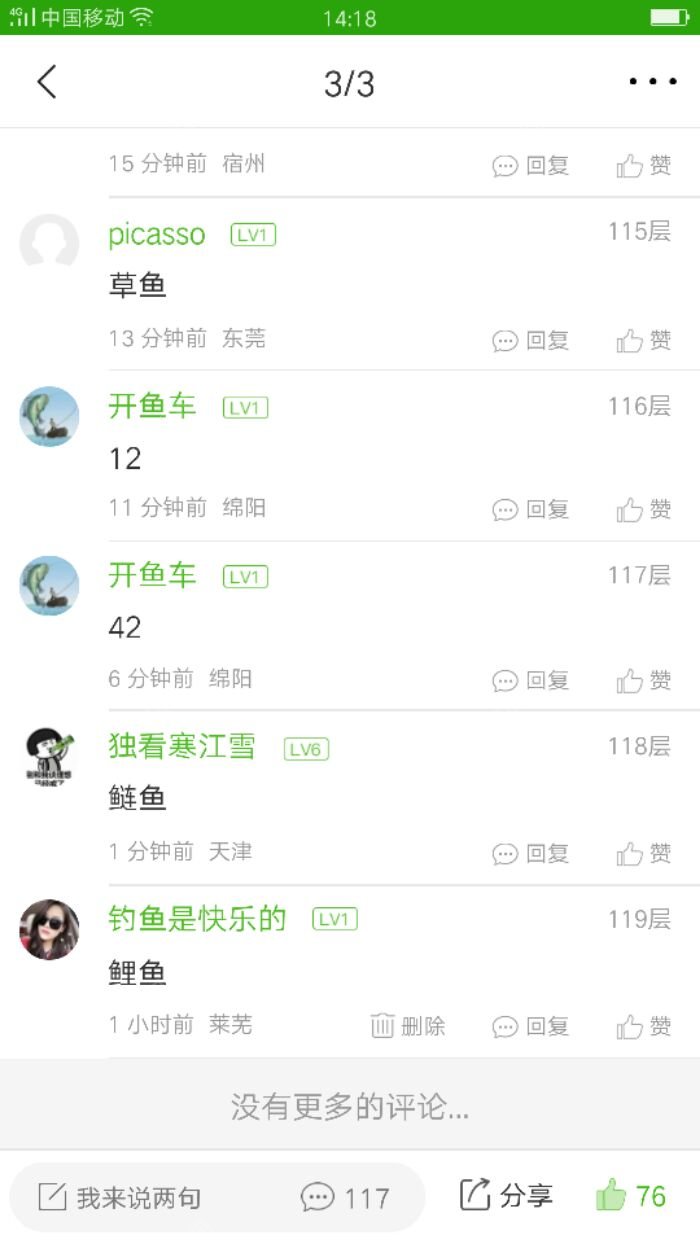The height and width of the screenshot is (1244, 700).
Task: Go back using the arrow icon
Action: click(46, 82)
